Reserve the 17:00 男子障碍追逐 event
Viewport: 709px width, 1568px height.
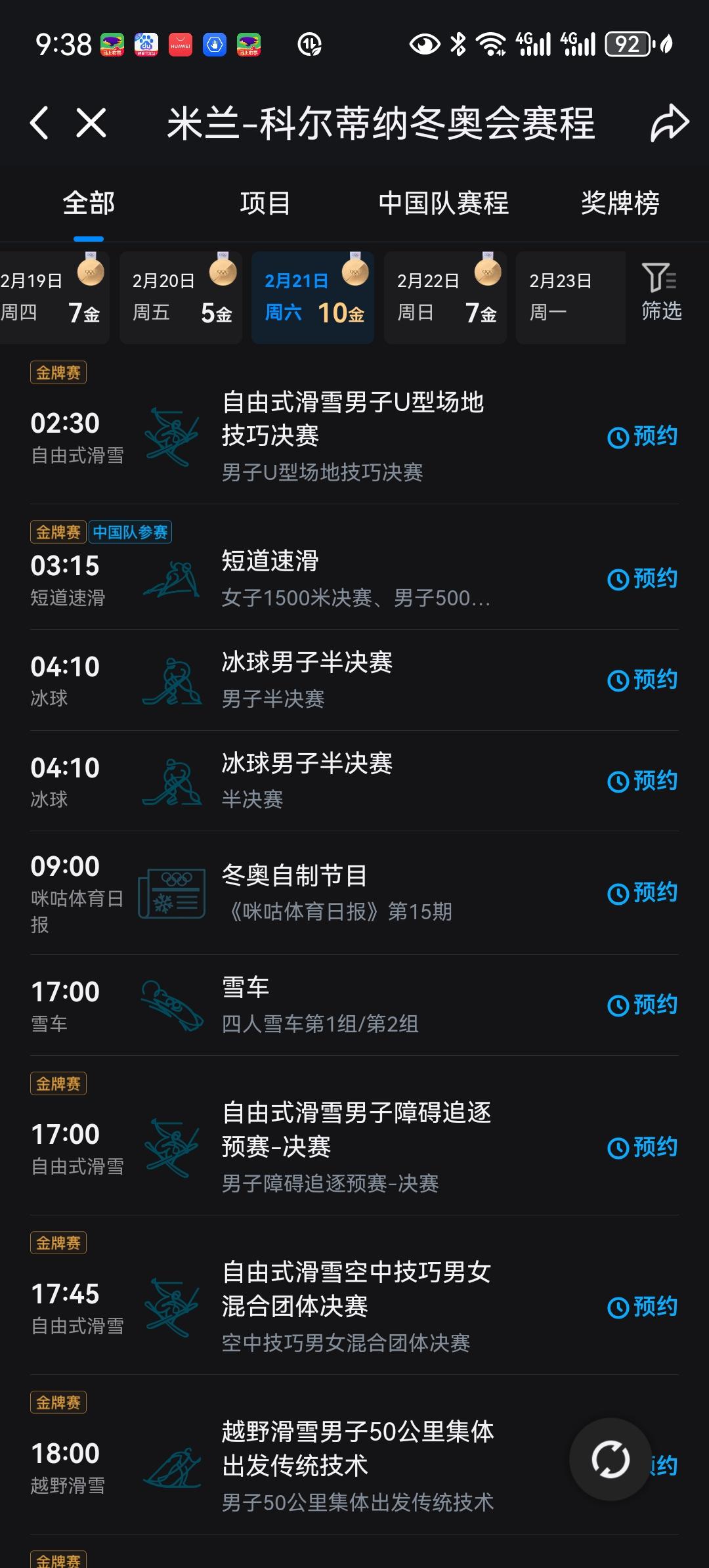[642, 1147]
